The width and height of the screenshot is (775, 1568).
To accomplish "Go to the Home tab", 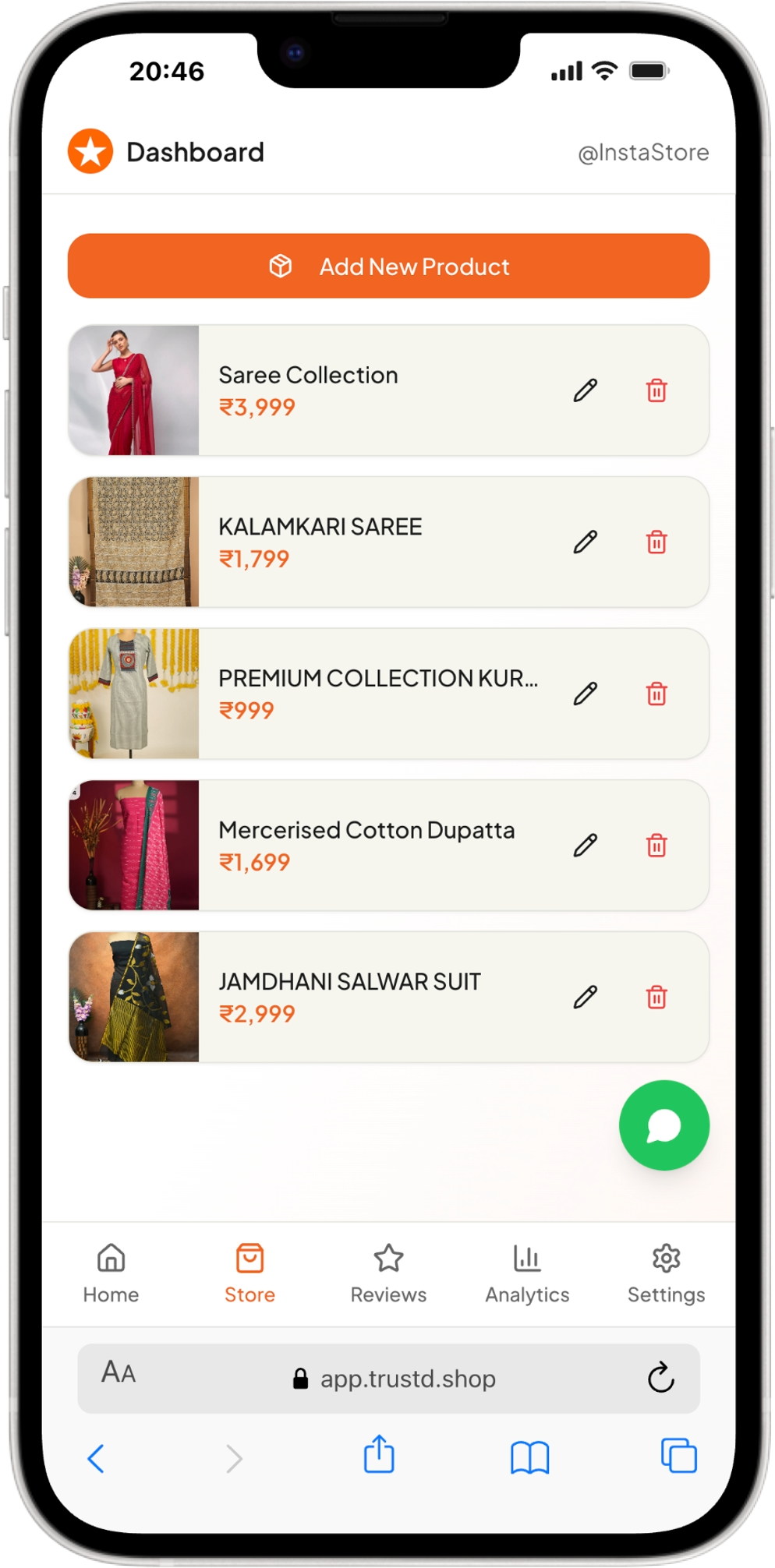I will (x=111, y=1273).
